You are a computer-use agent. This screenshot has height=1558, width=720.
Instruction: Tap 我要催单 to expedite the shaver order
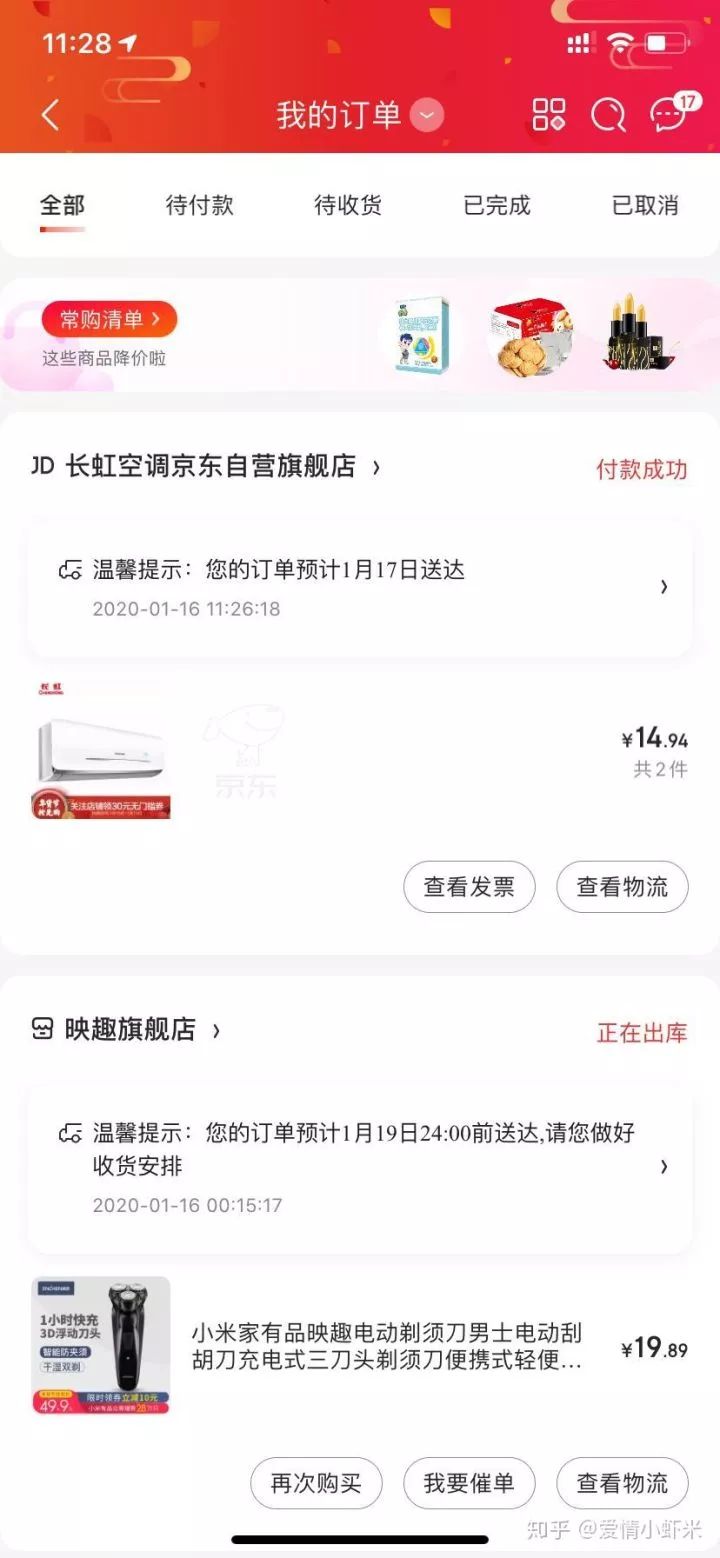coord(469,1483)
